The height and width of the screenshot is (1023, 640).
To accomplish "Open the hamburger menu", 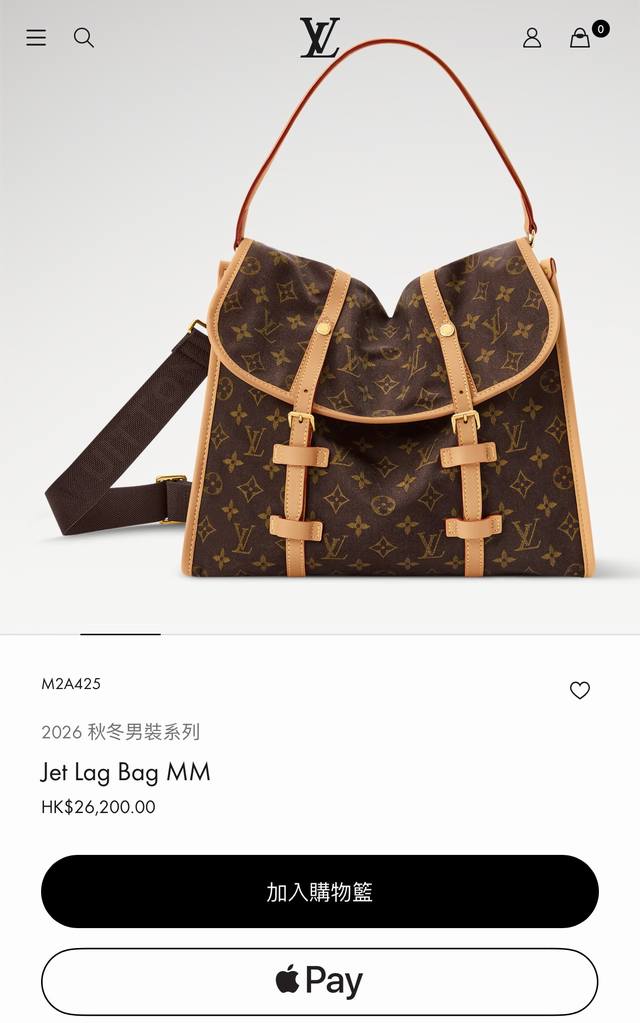I will pos(36,38).
